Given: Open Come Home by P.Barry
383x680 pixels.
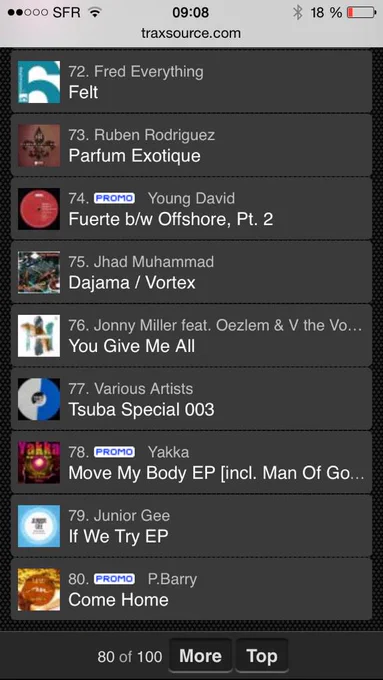Looking at the screenshot, I should tap(191, 589).
